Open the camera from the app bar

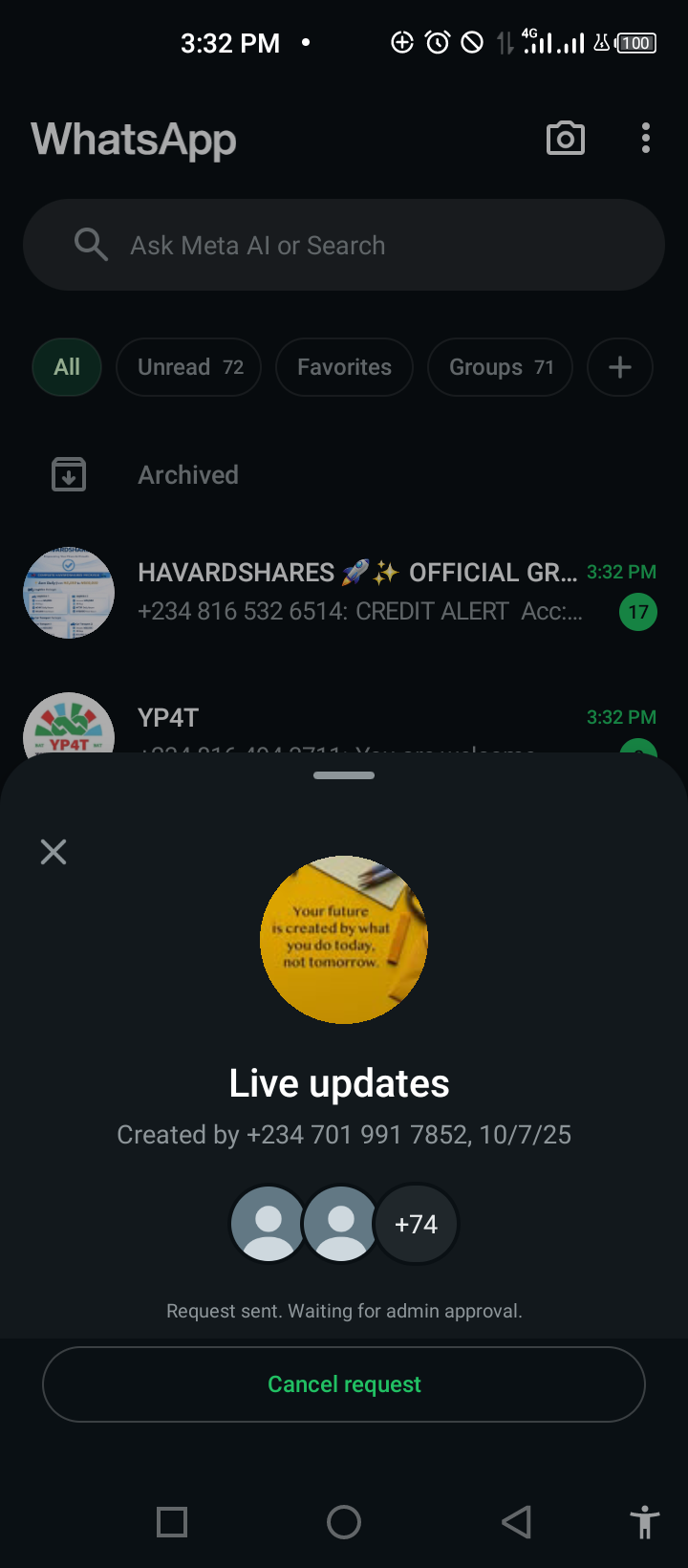coord(566,139)
